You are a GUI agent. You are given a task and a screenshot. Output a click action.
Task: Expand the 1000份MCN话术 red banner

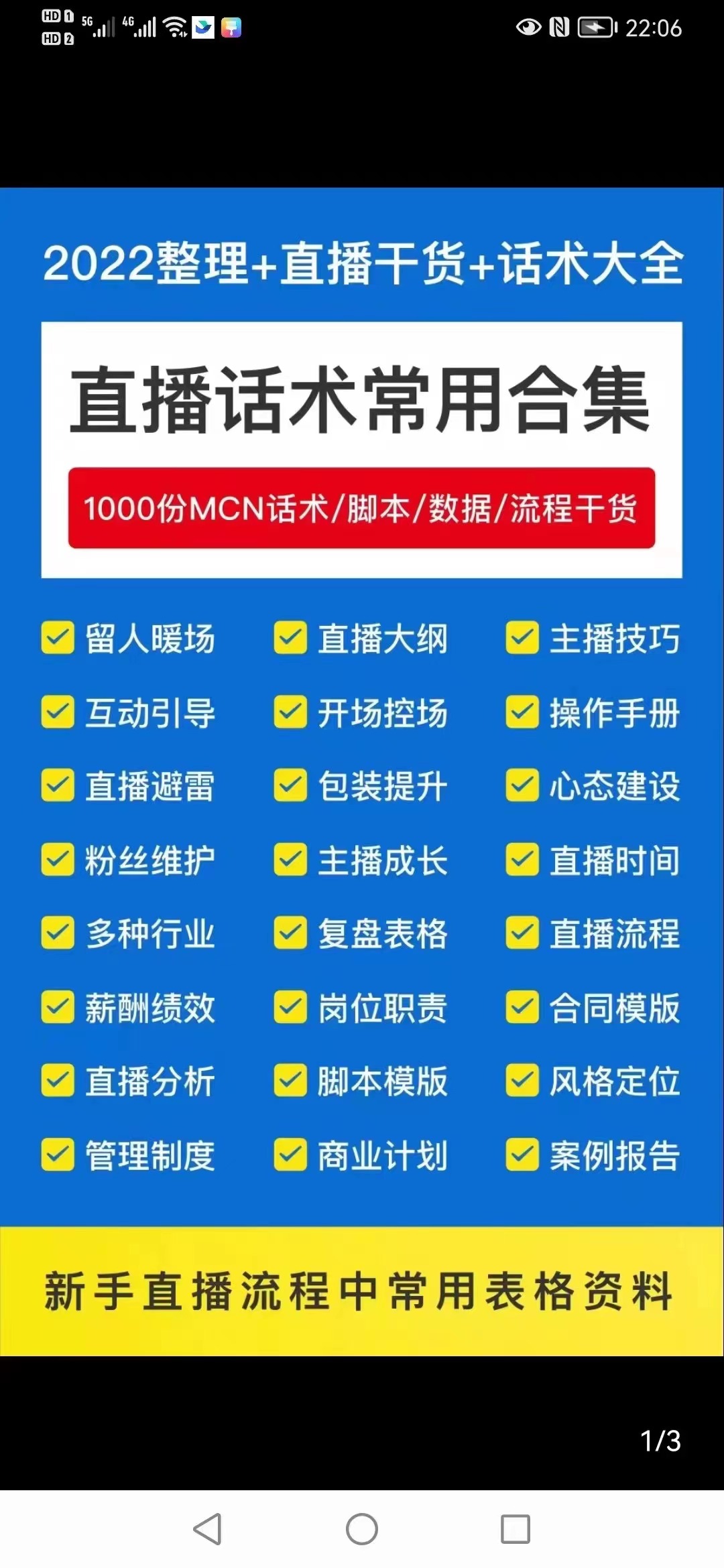coord(362,511)
